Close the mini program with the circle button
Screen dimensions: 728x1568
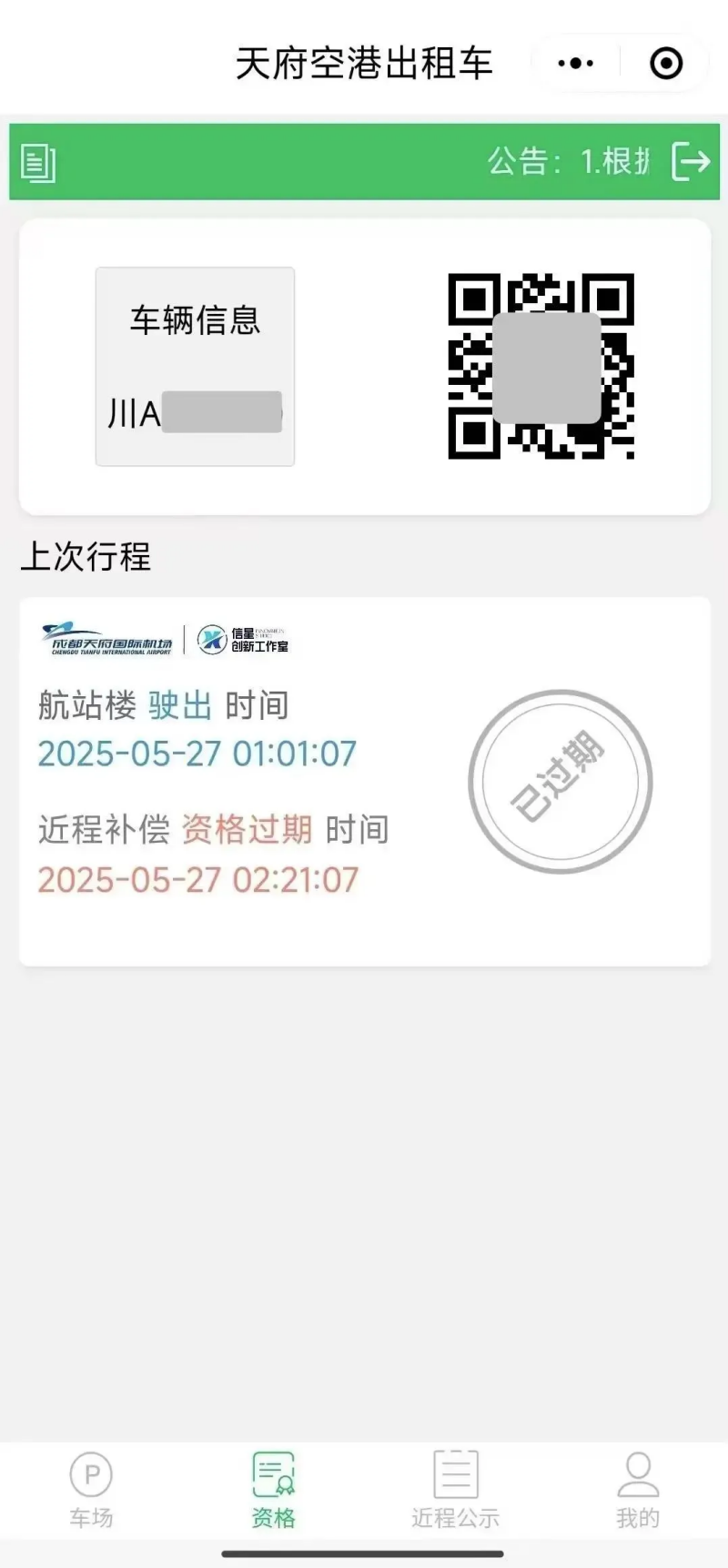click(x=666, y=64)
